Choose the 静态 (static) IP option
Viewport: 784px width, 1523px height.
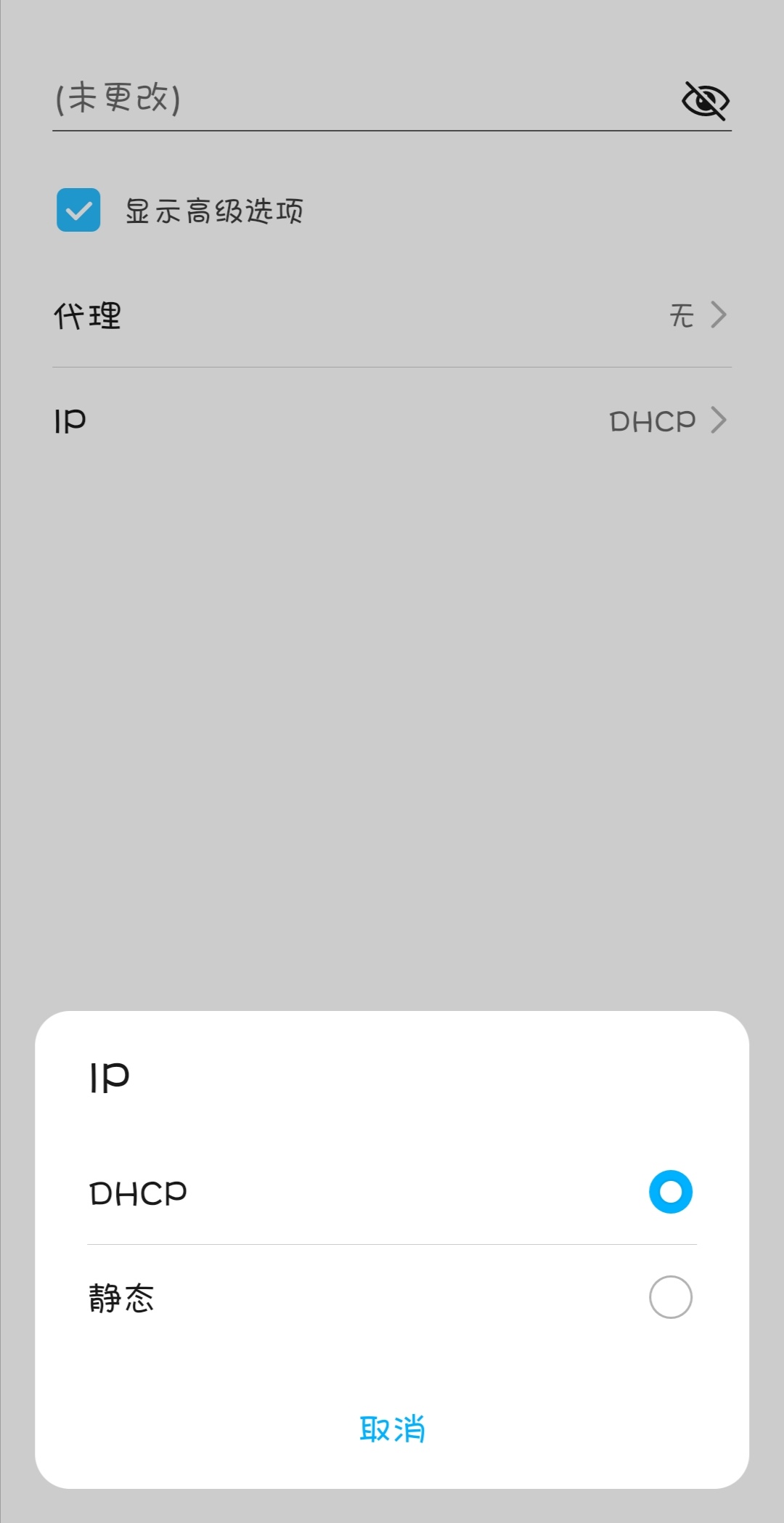click(392, 1297)
